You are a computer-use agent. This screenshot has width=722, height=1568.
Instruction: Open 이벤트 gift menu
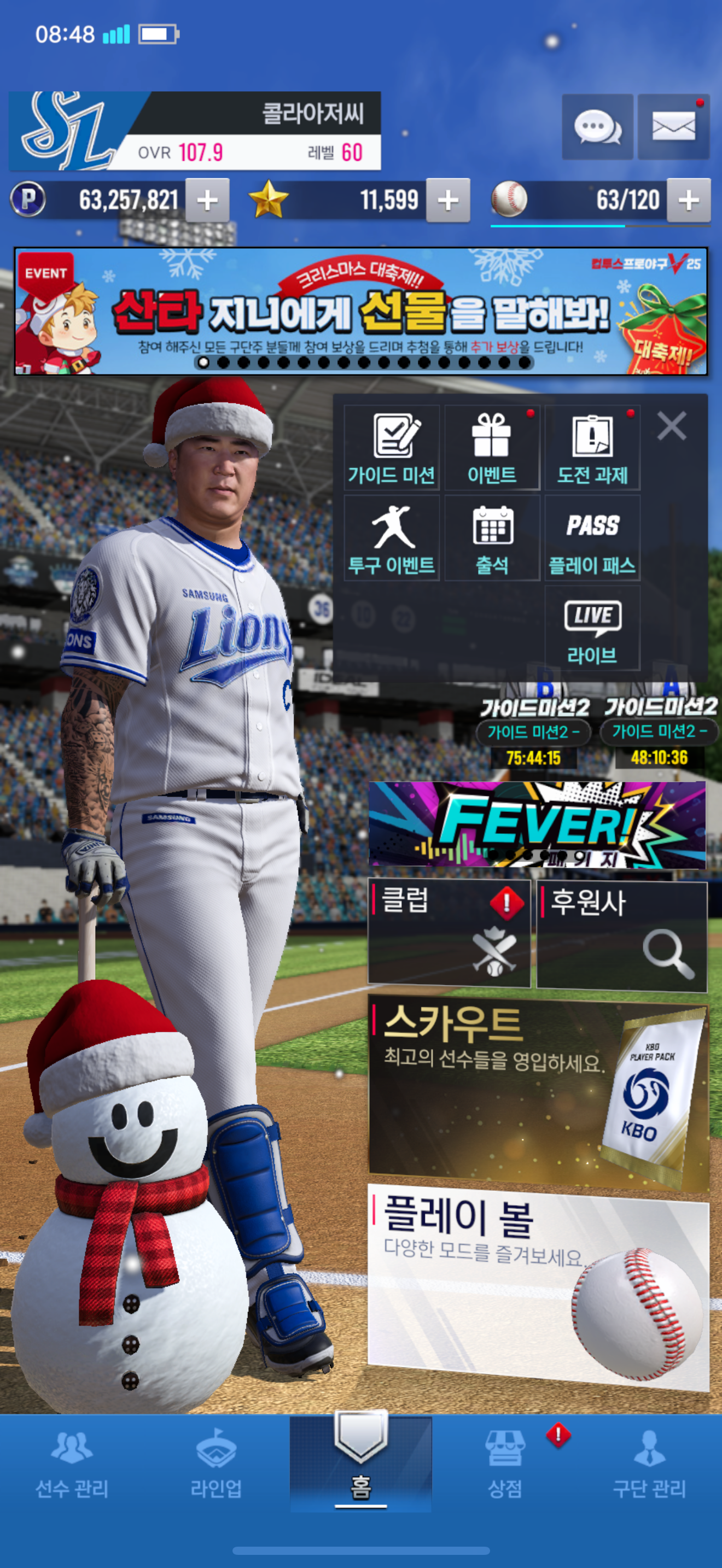(492, 448)
